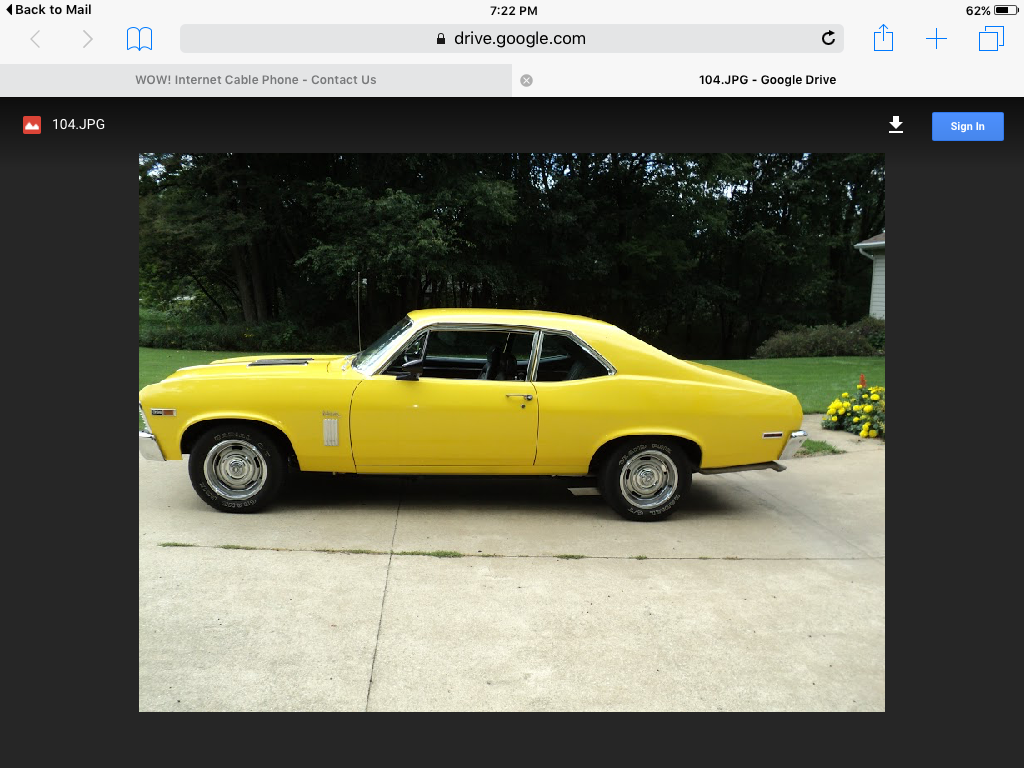Show all open tabs overview
Viewport: 1024px width, 768px height.
pyautogui.click(x=991, y=39)
